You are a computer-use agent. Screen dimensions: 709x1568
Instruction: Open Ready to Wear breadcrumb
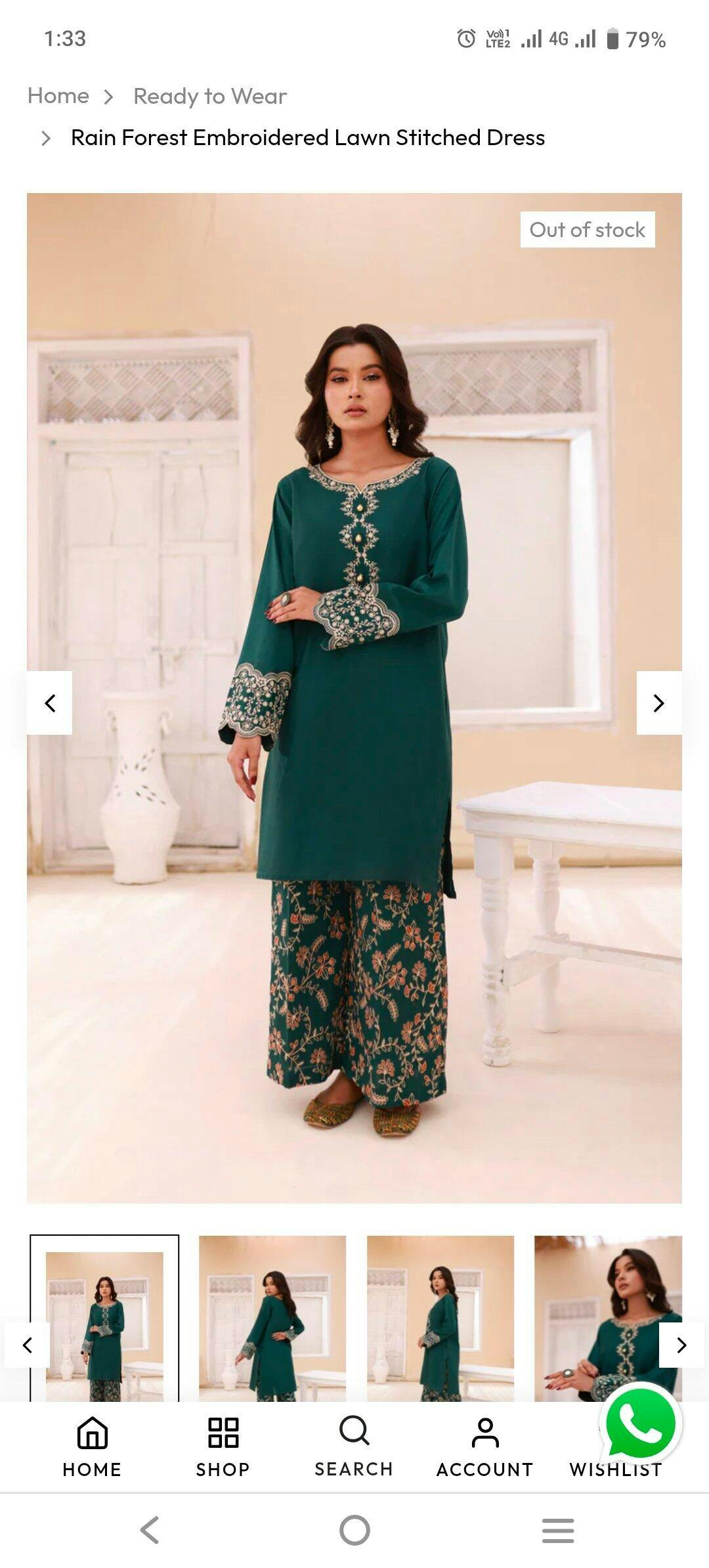[x=210, y=97]
